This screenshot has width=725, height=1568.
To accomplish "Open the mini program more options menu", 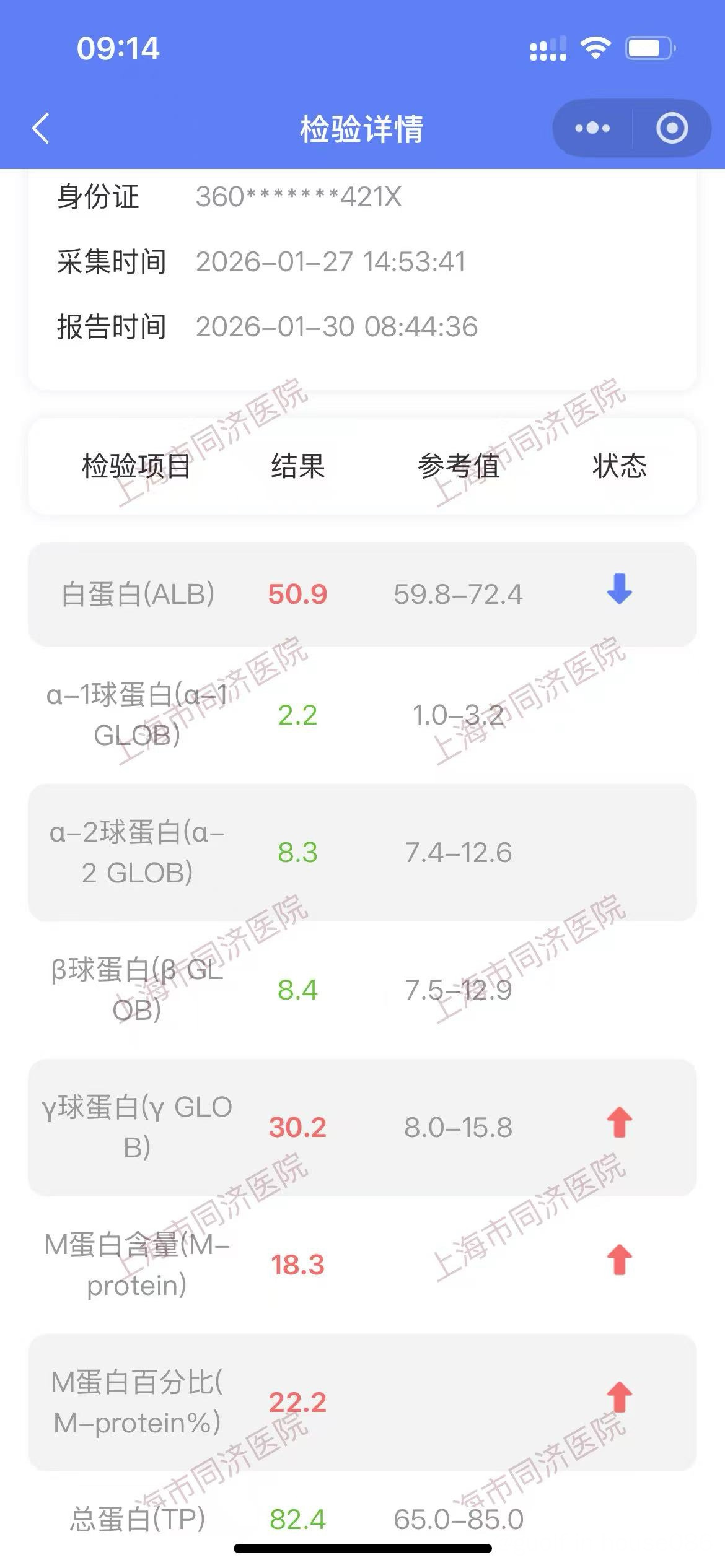I will pos(592,129).
